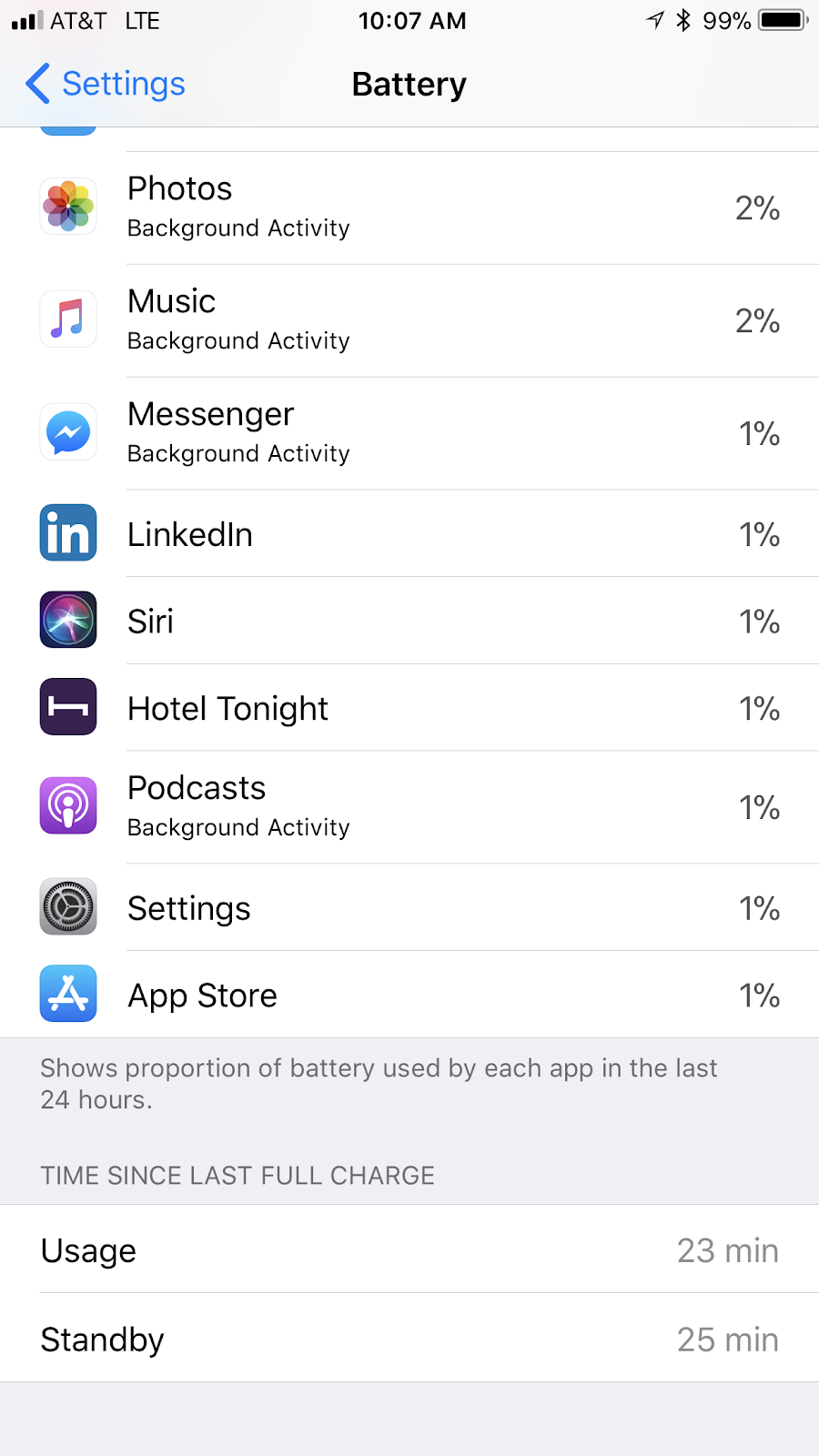Tap the Messenger battery row
The width and height of the screenshot is (819, 1456).
pos(409,433)
